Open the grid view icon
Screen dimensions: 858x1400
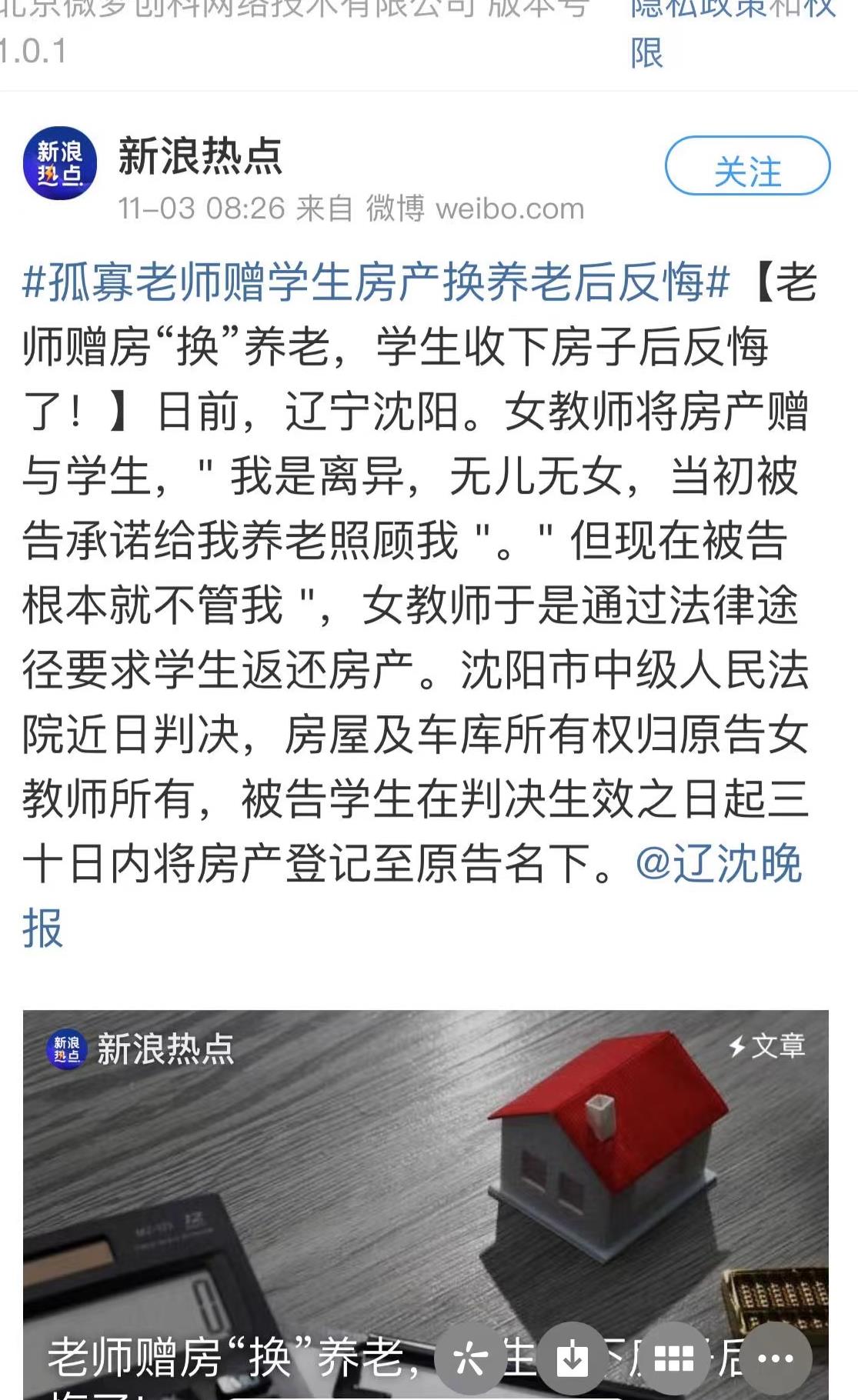(673, 1359)
